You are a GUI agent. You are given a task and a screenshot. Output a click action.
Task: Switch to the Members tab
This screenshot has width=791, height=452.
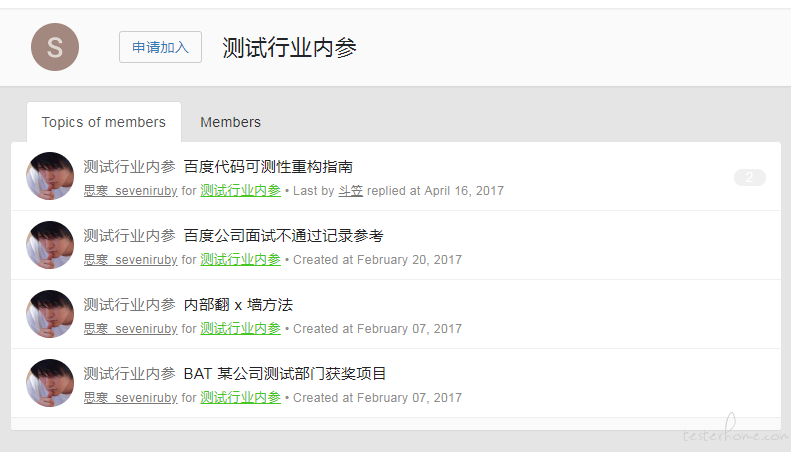click(230, 122)
